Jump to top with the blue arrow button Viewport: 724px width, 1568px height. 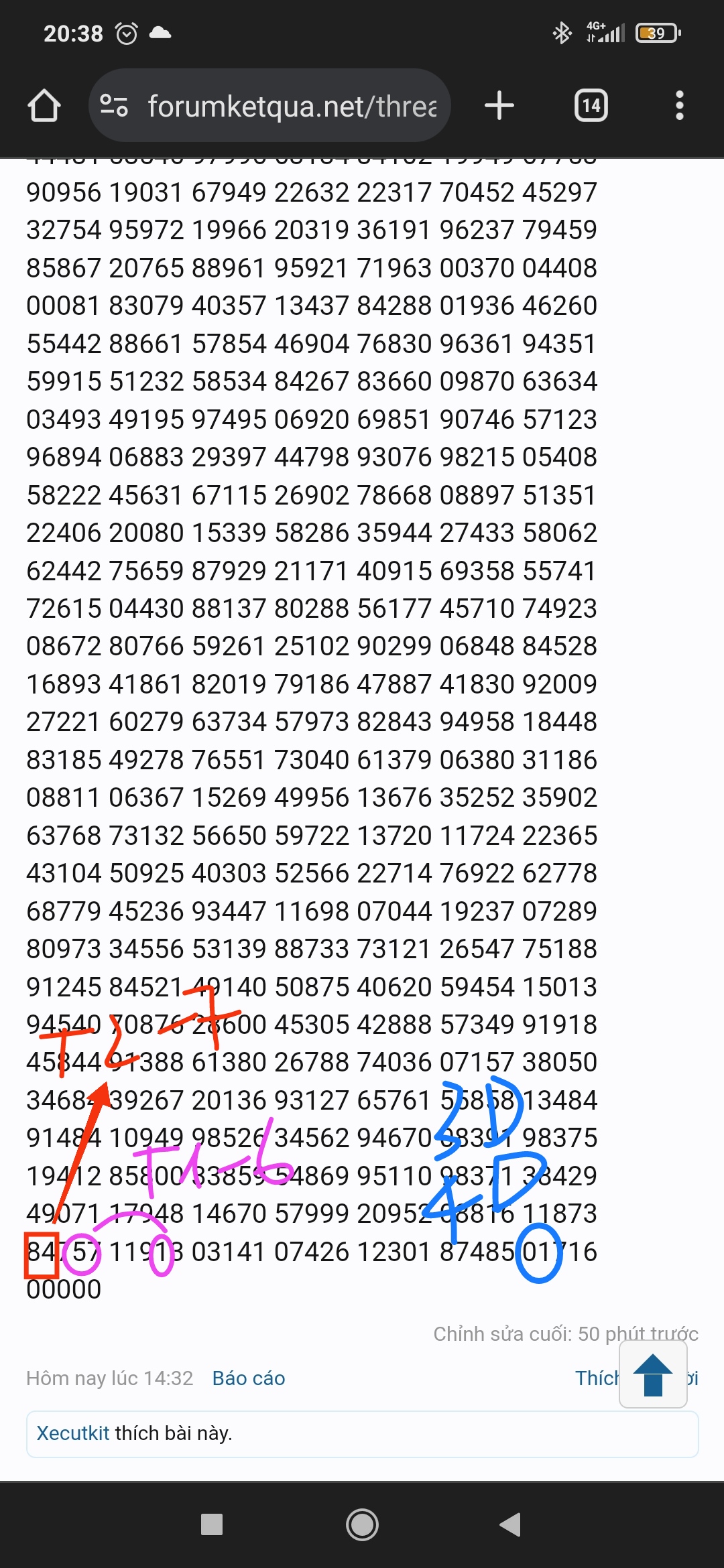(x=653, y=1374)
